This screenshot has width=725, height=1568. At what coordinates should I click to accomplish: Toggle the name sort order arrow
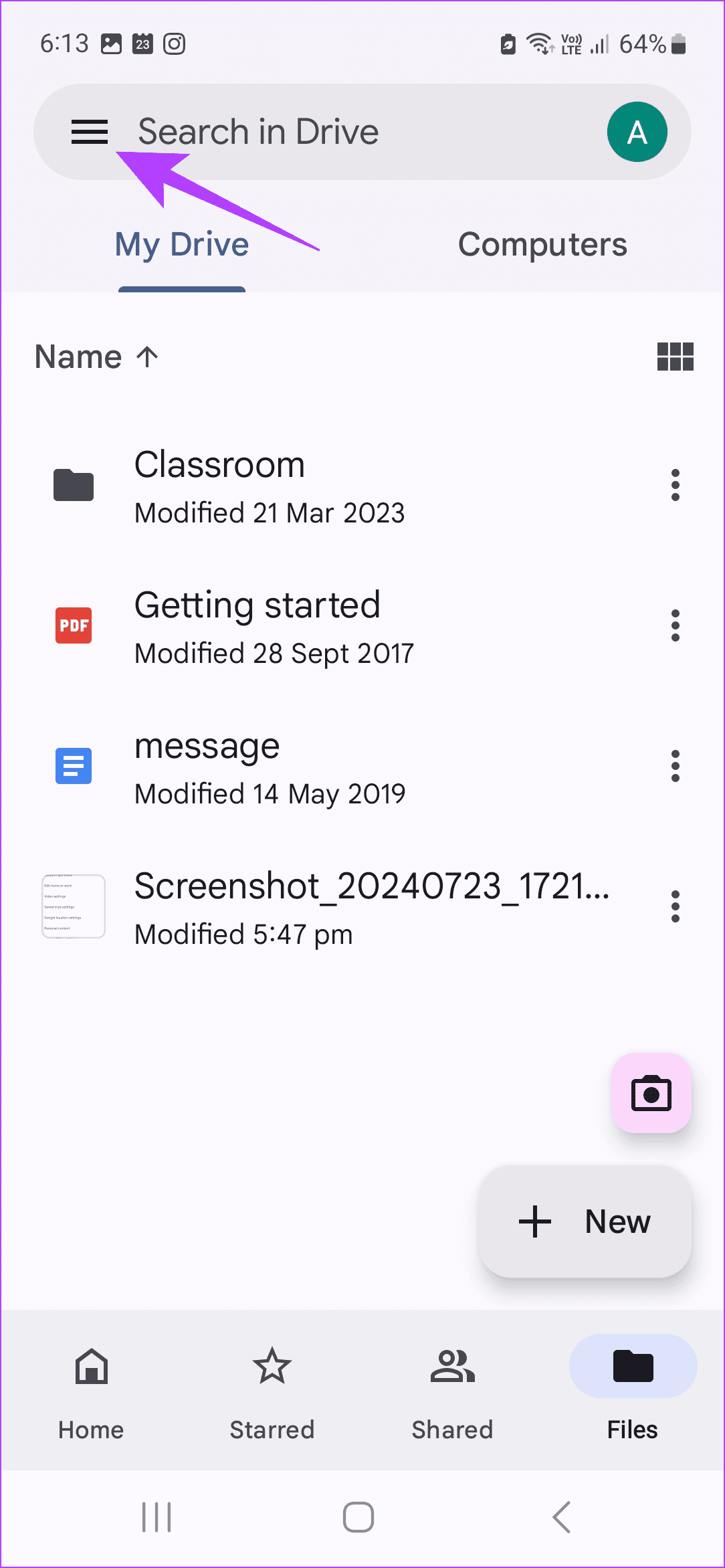tap(146, 356)
